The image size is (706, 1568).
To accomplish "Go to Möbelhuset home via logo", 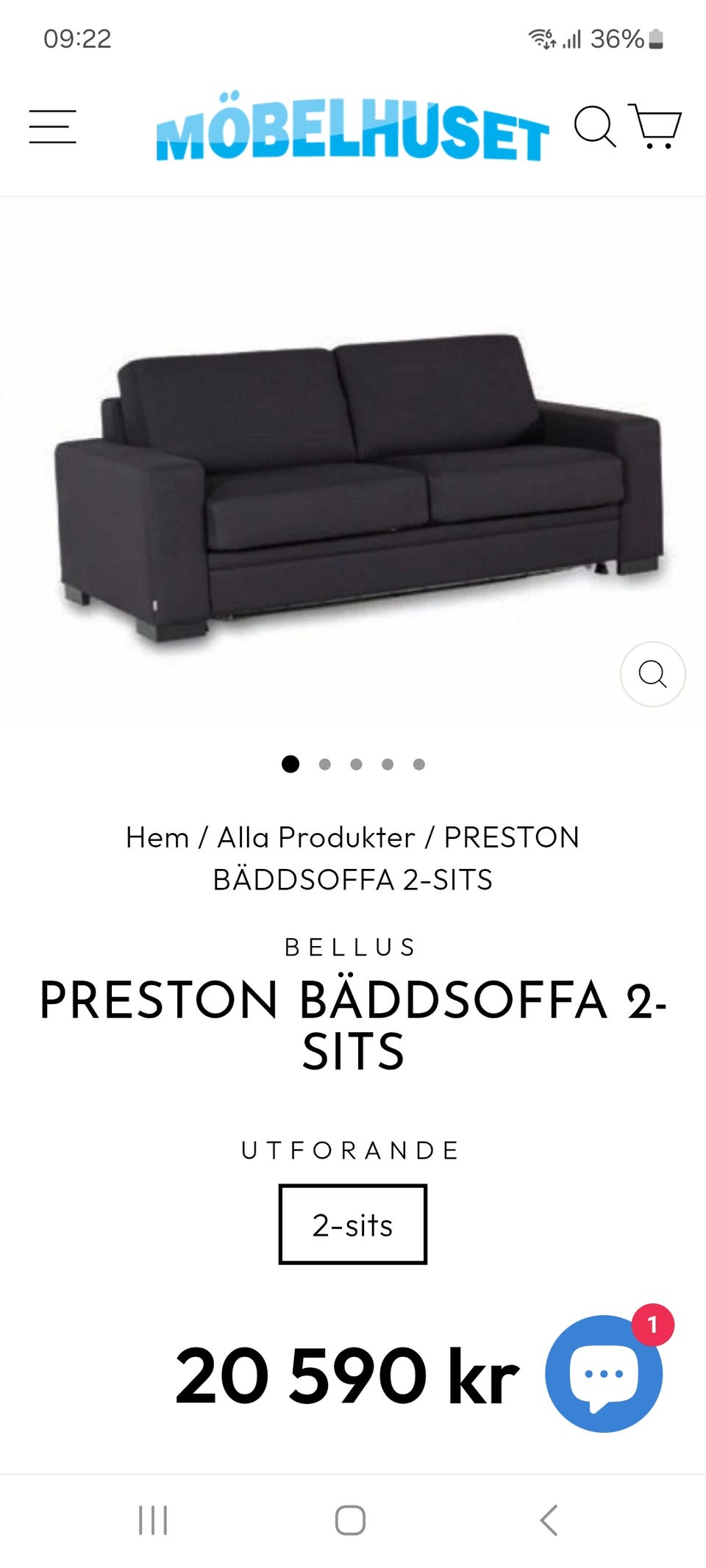I will click(352, 127).
